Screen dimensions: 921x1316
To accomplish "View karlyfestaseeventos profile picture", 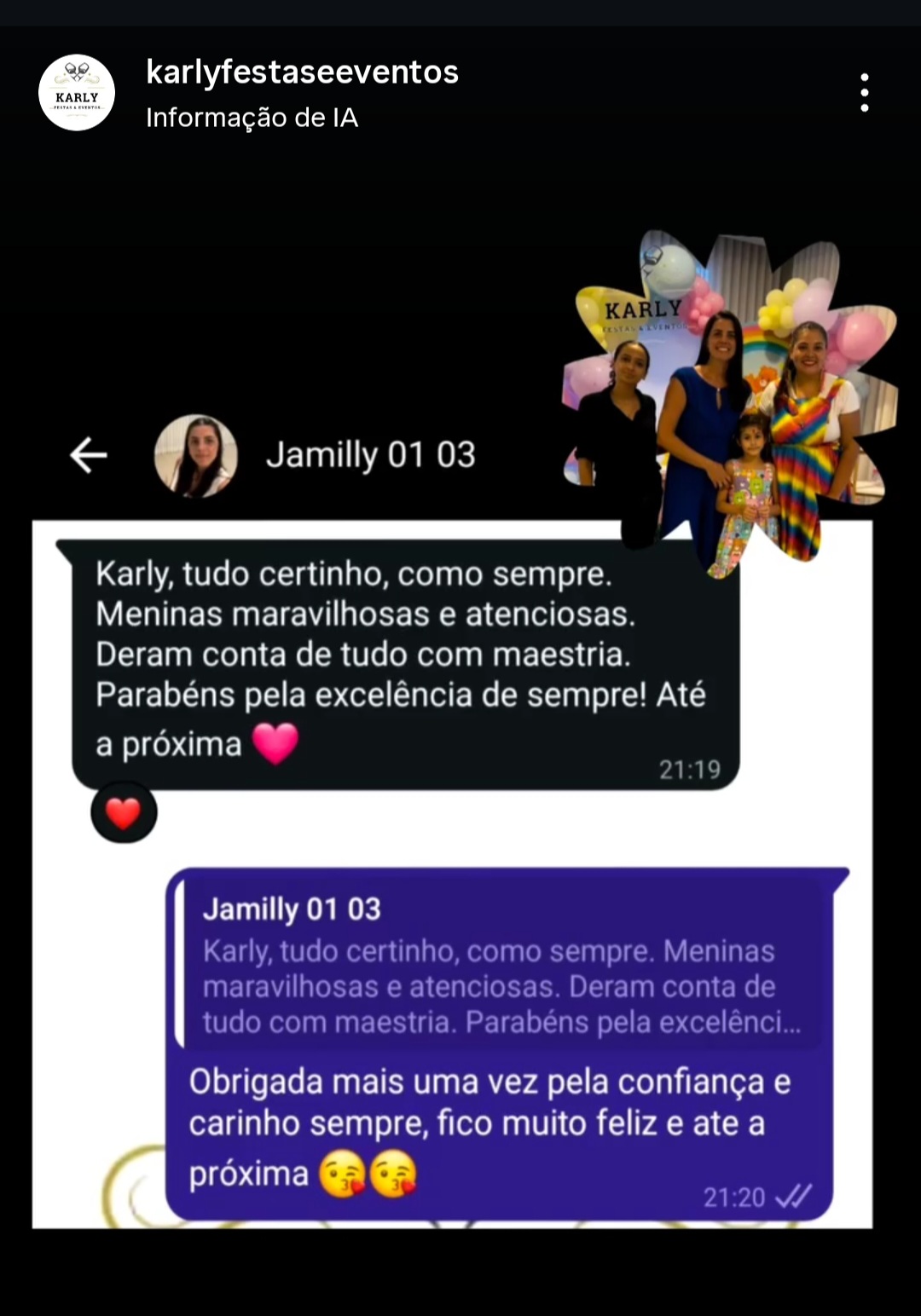I will pos(77,92).
